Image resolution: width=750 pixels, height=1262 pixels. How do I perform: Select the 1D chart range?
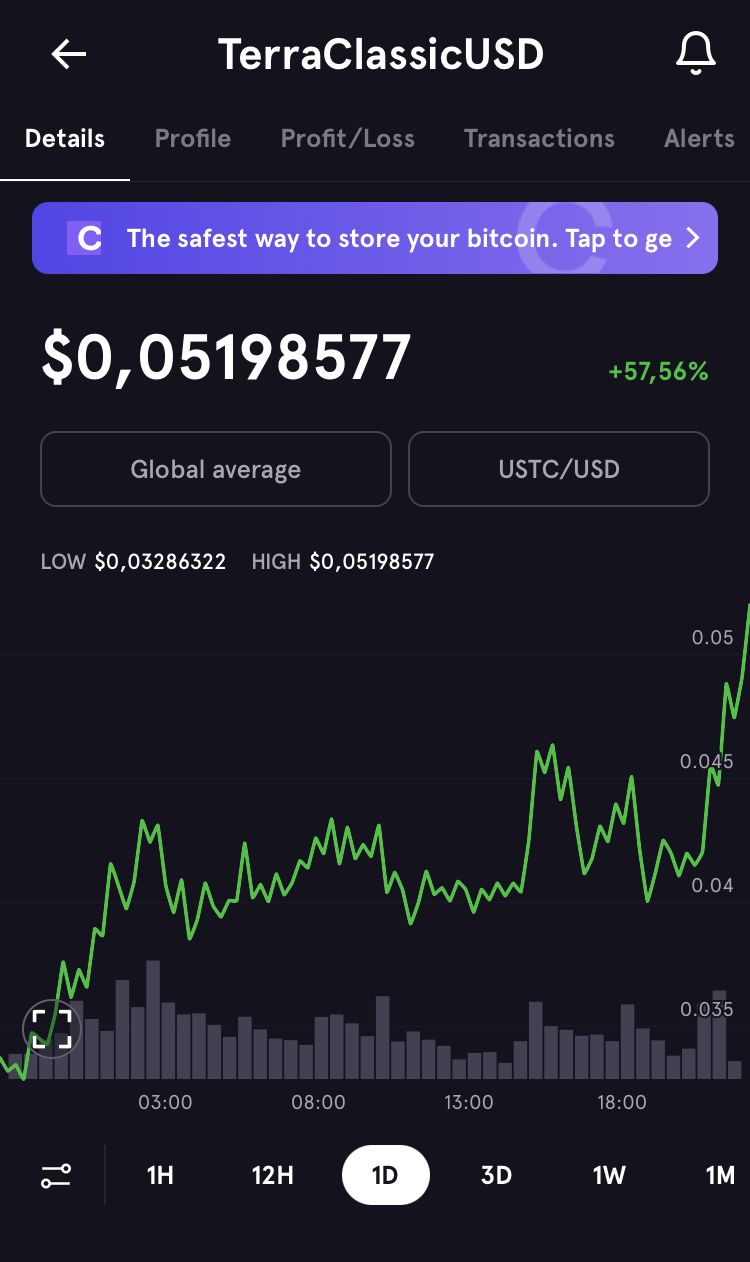tap(385, 1175)
